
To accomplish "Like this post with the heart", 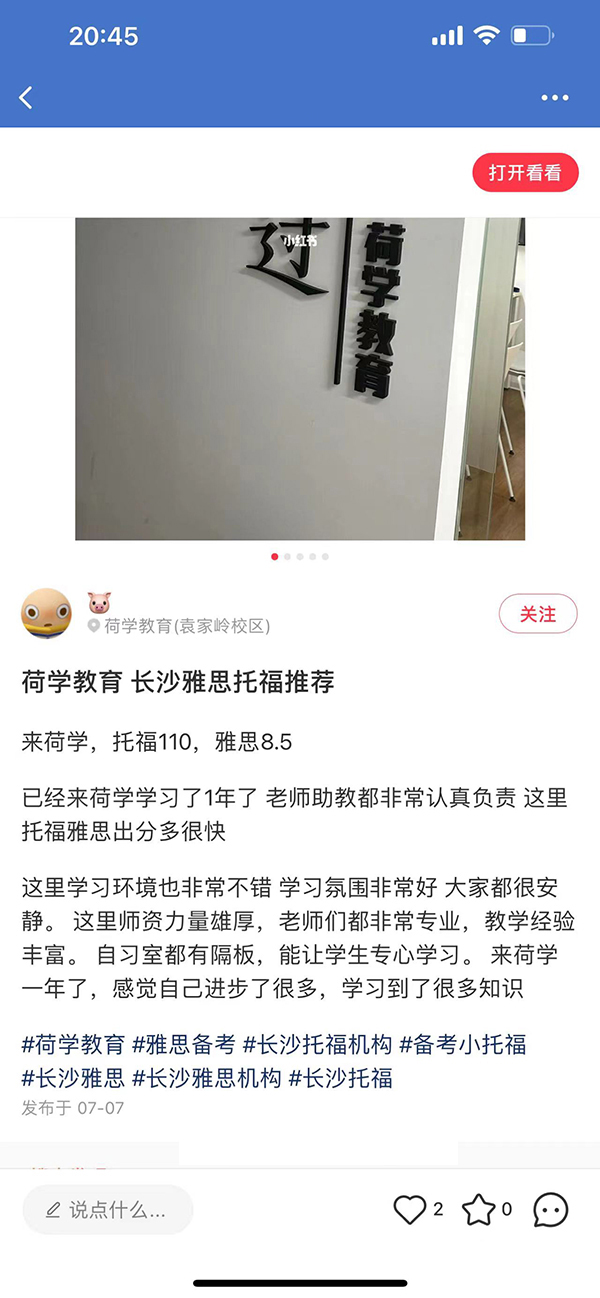I will coord(410,1210).
